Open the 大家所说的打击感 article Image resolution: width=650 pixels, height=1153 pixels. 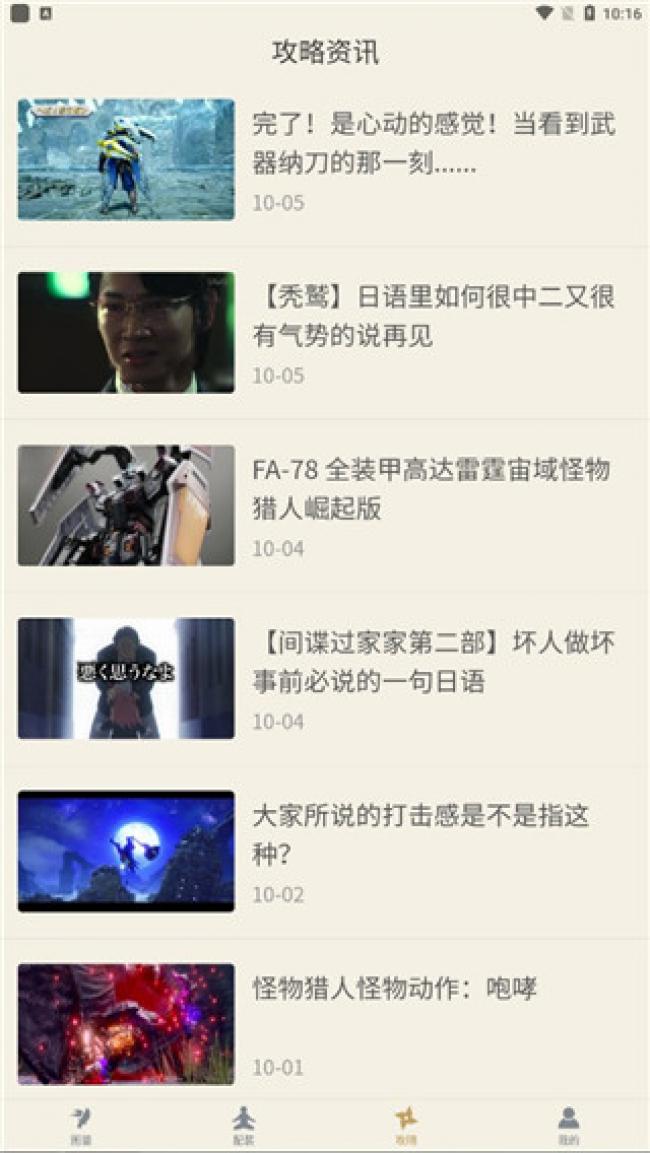coord(325,852)
